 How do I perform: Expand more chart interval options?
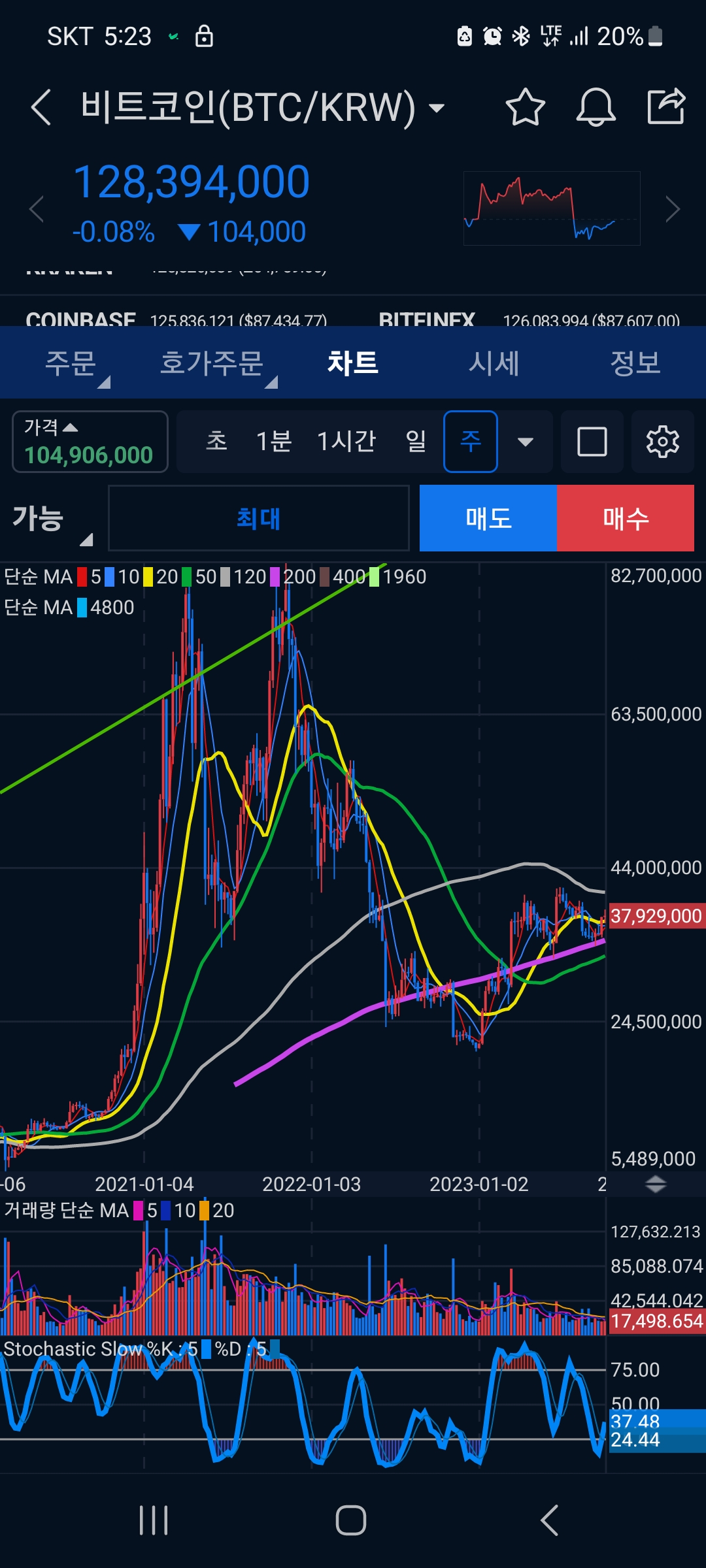click(x=526, y=442)
